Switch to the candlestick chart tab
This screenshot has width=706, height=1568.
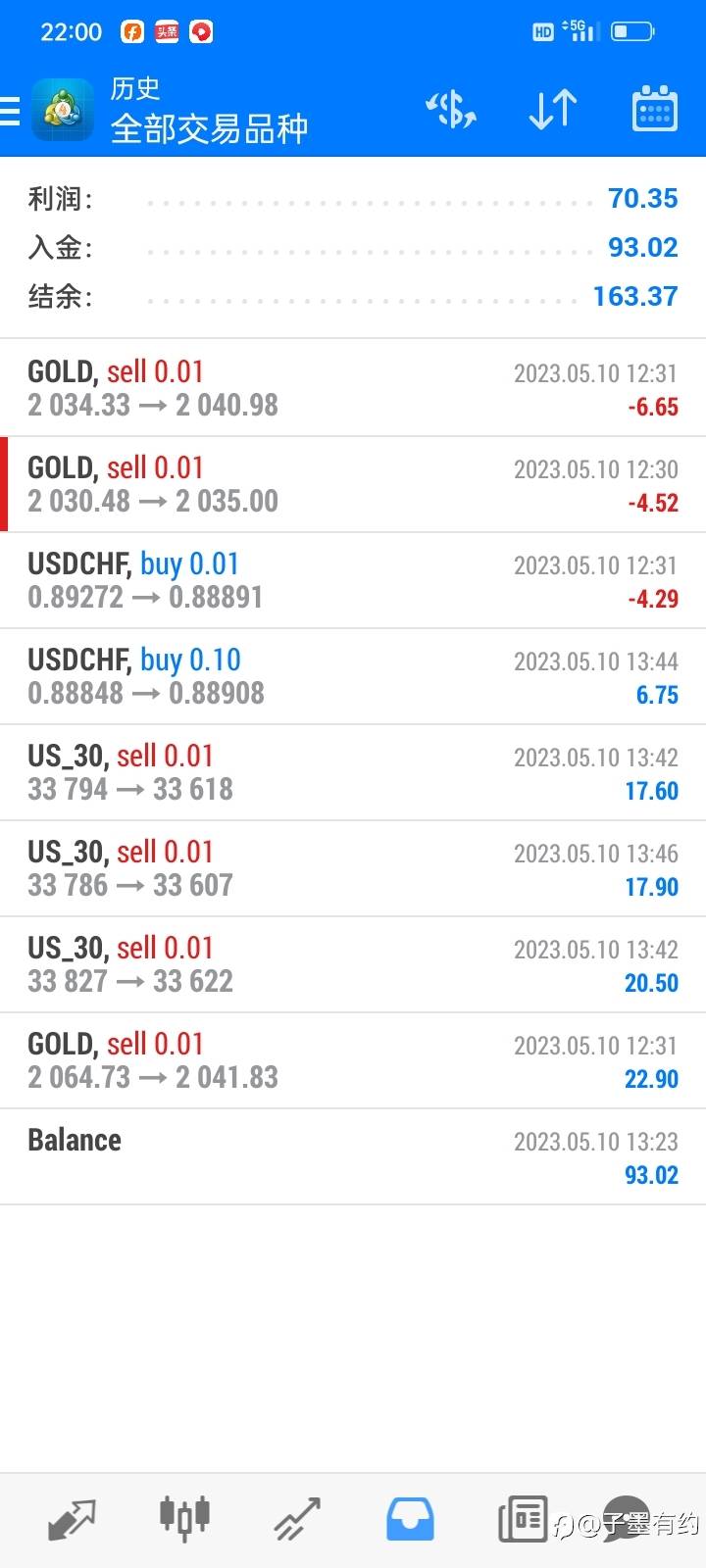[x=184, y=1519]
